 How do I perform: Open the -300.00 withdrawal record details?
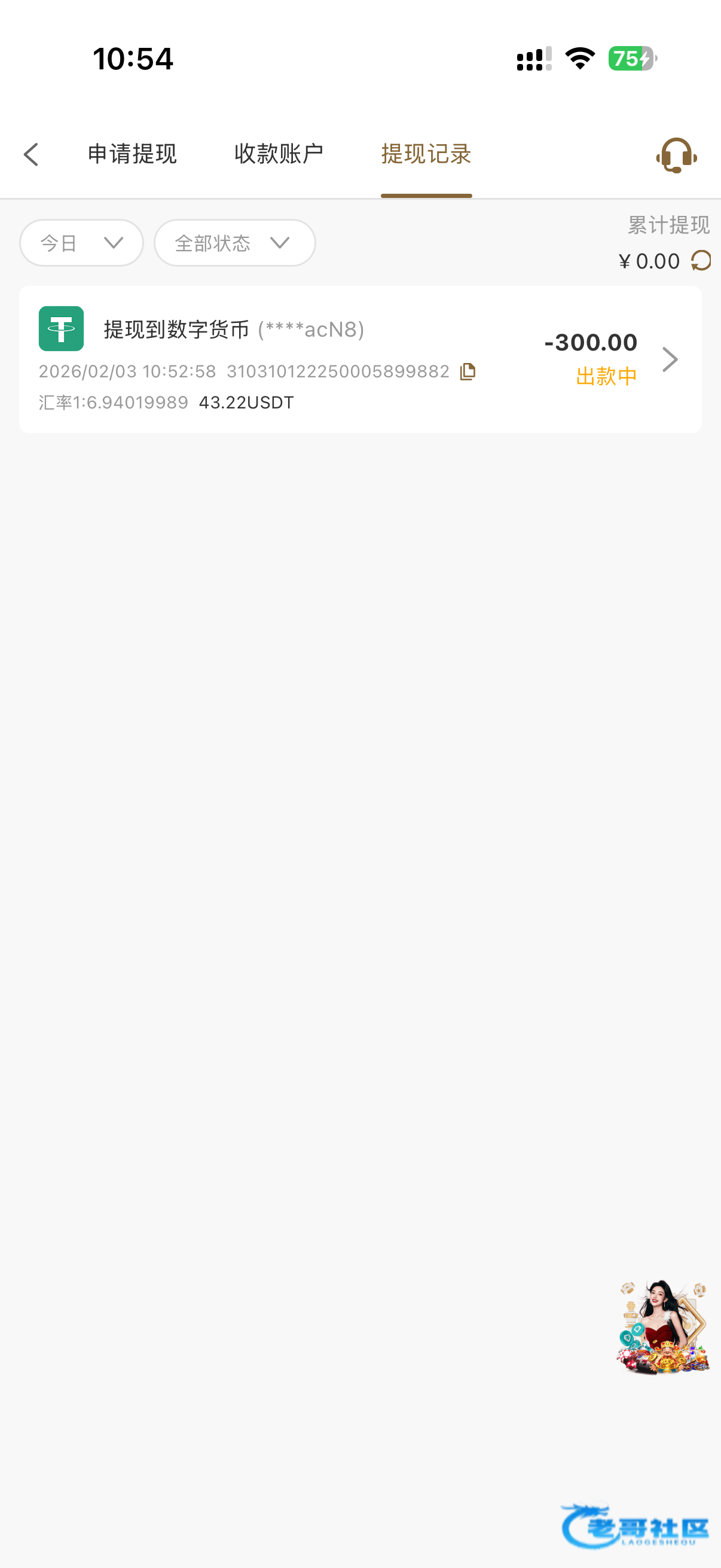[669, 359]
